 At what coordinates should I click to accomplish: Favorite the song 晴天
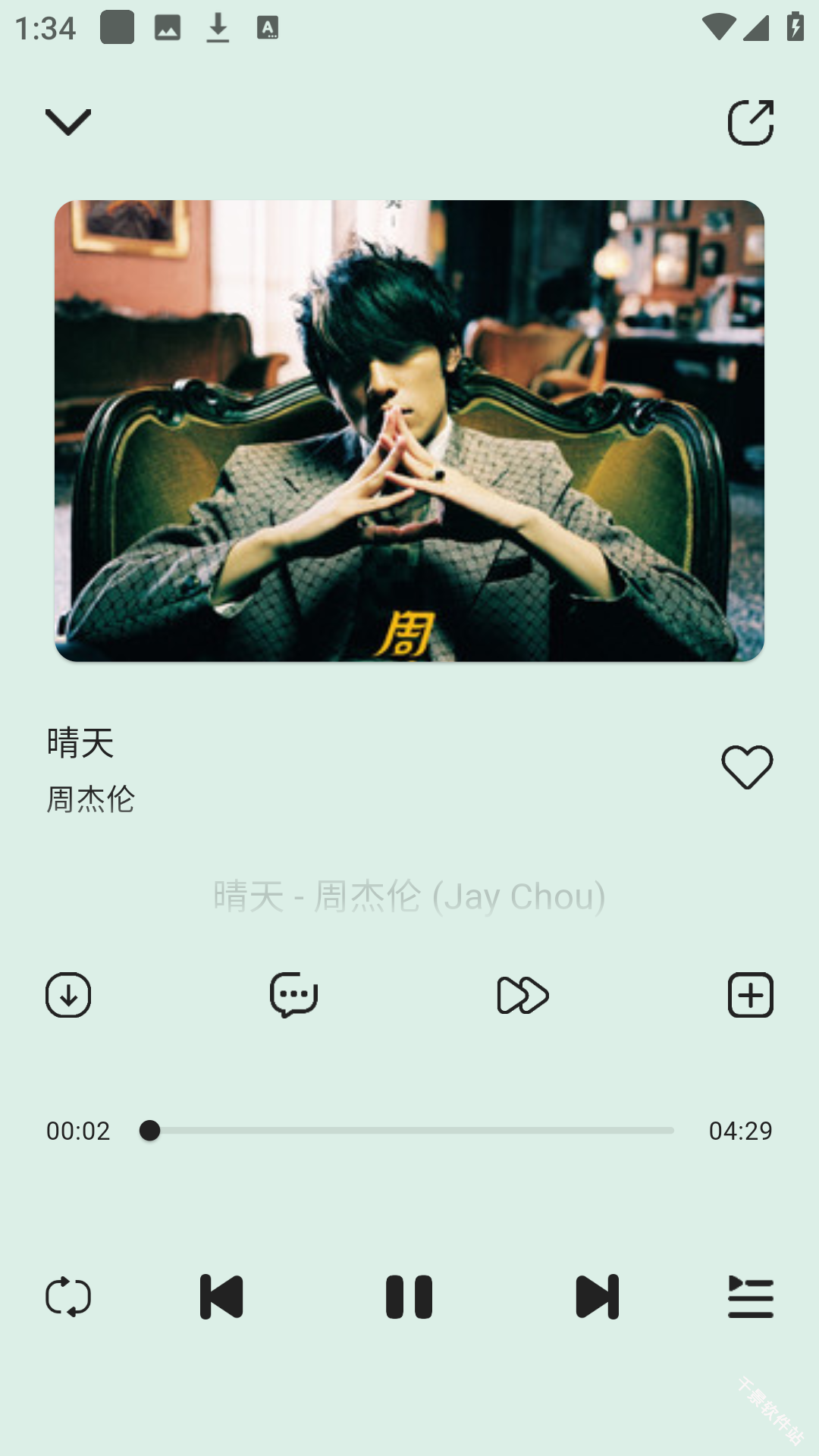point(746,768)
